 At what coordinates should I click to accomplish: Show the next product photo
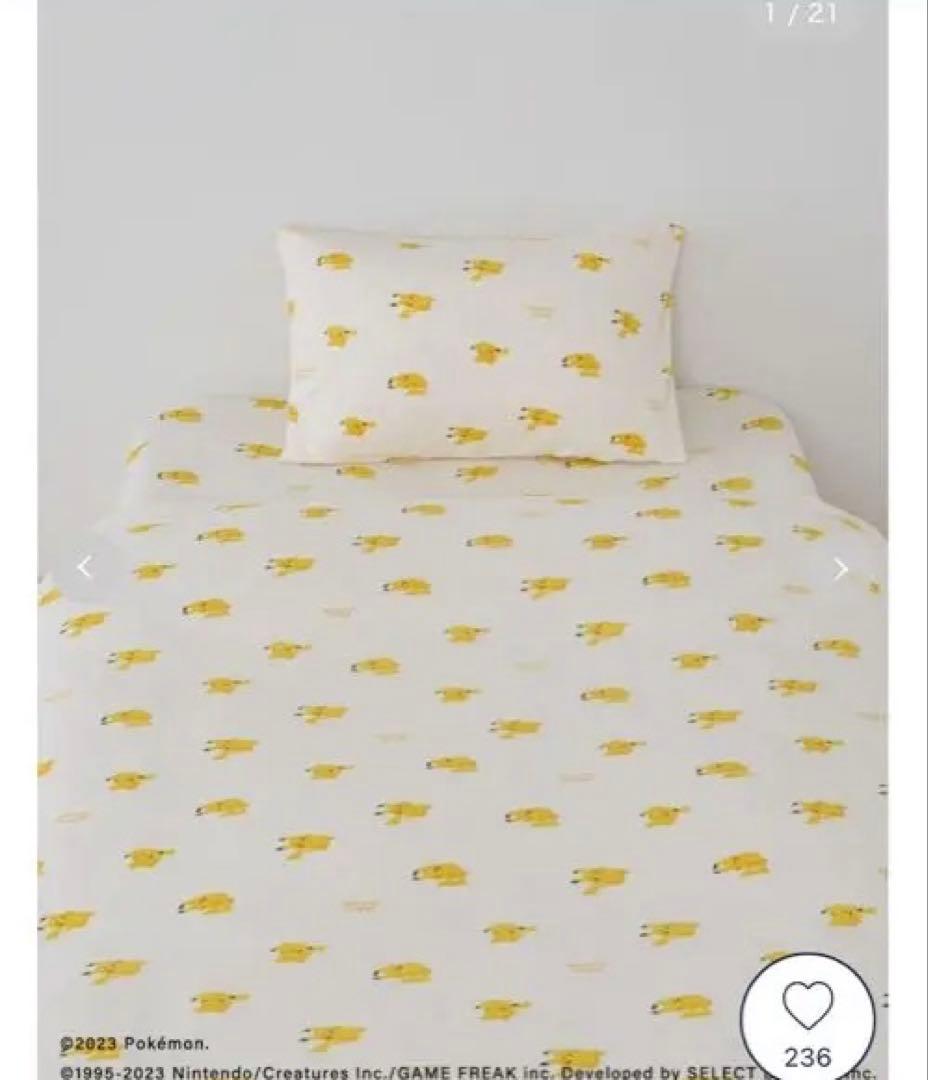(840, 569)
